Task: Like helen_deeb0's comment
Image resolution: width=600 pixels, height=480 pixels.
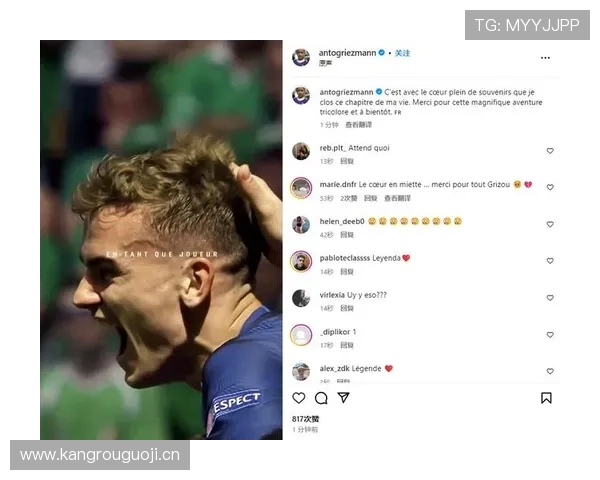Action: click(550, 225)
